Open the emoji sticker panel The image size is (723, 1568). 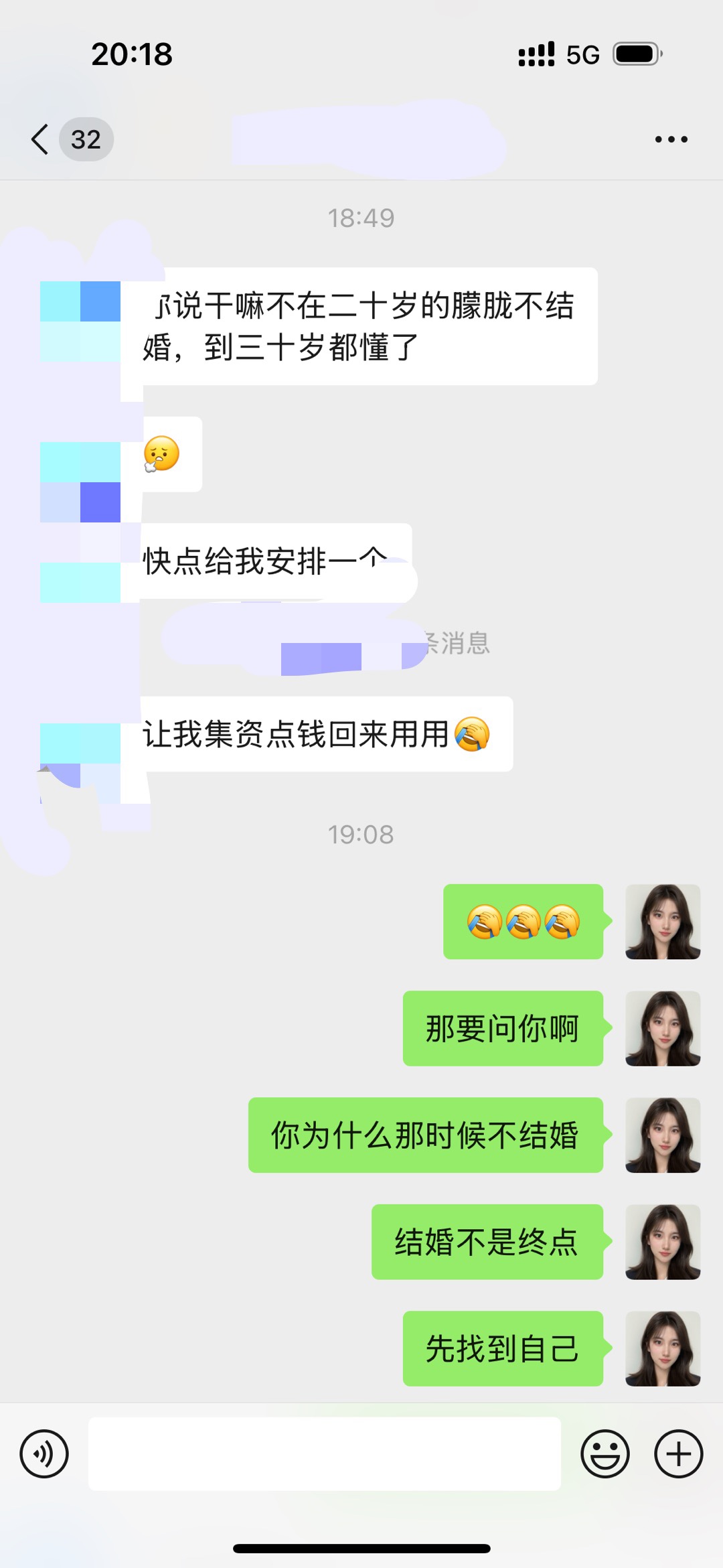pyautogui.click(x=605, y=1454)
